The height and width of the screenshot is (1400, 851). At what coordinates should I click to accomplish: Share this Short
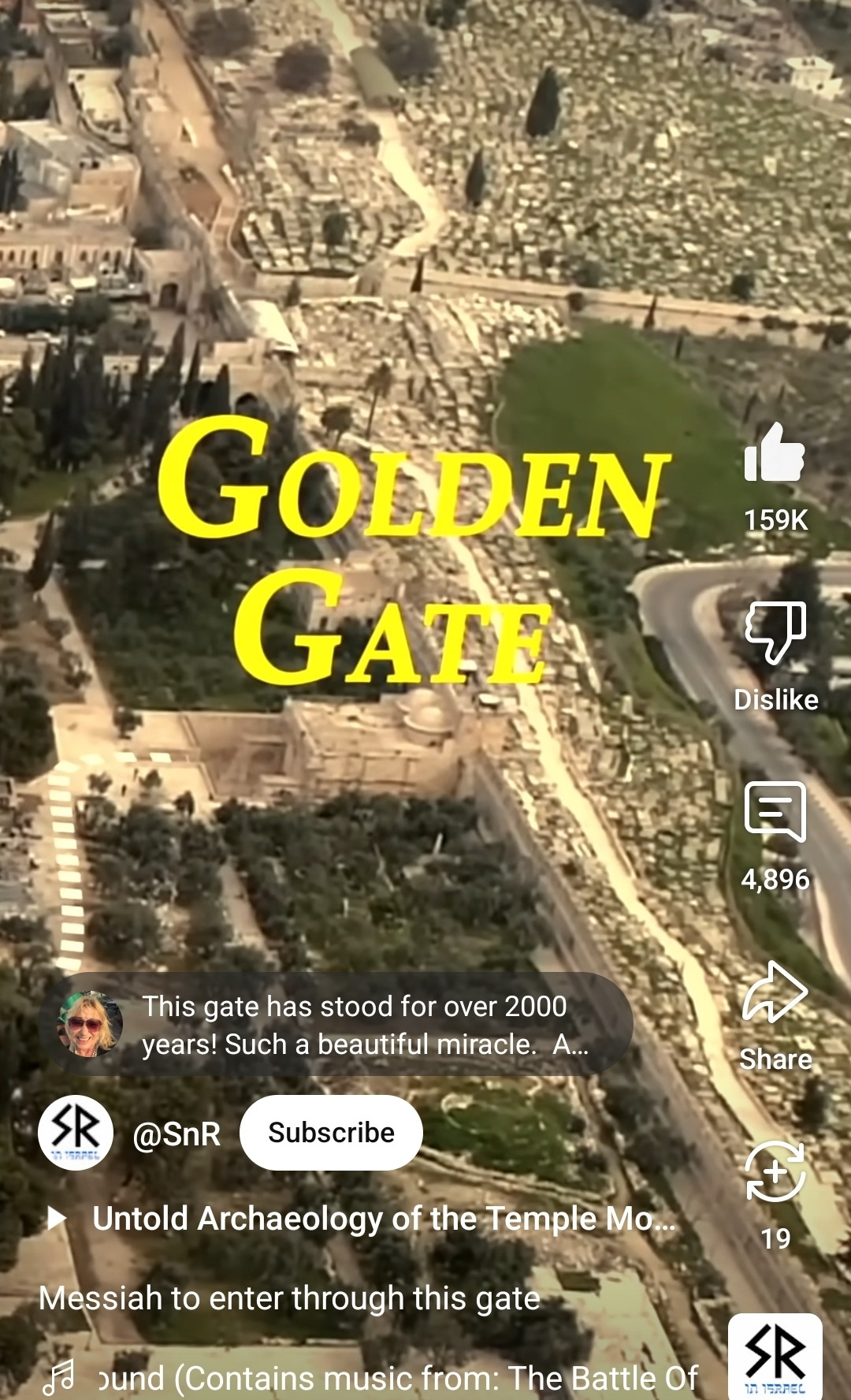[775, 993]
